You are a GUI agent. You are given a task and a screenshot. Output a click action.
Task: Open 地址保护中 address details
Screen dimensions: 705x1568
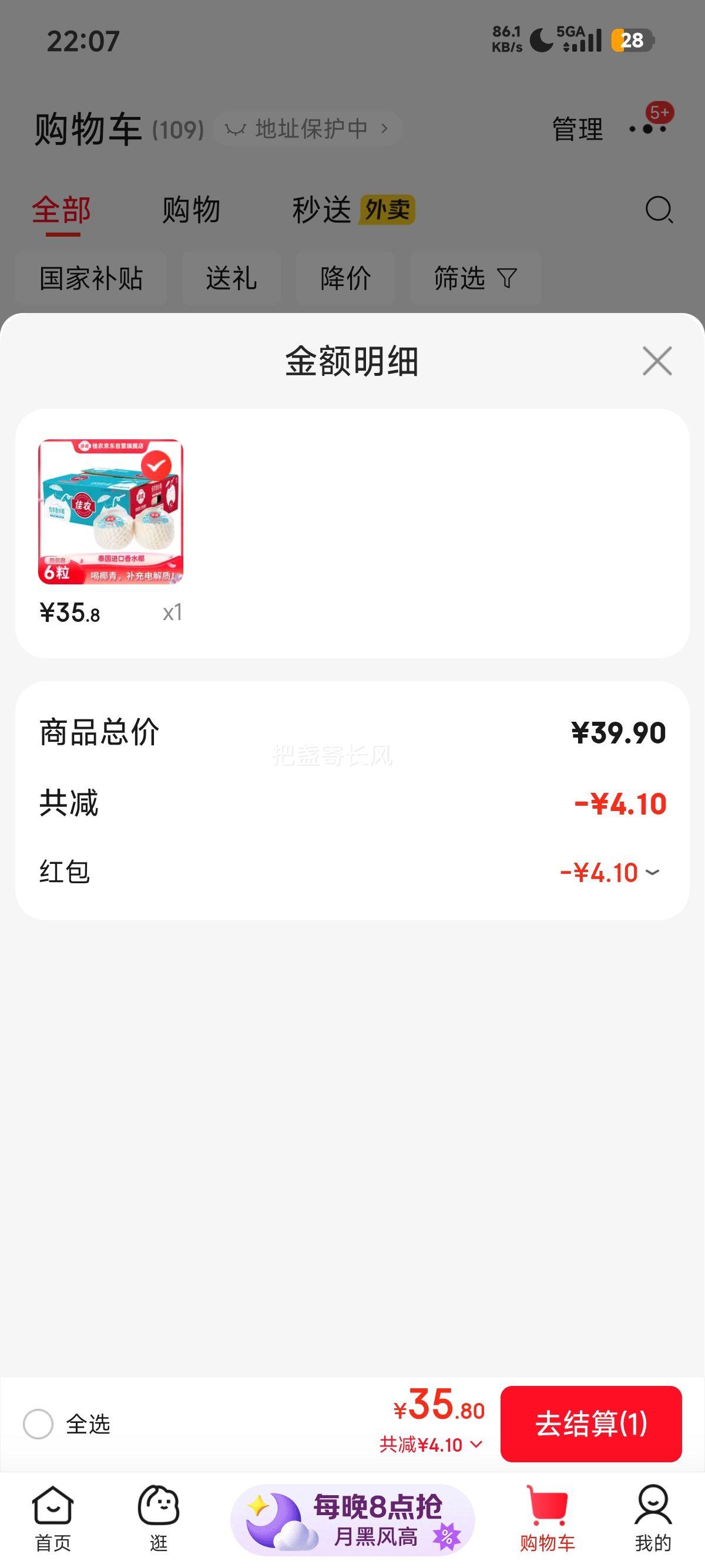click(x=308, y=130)
